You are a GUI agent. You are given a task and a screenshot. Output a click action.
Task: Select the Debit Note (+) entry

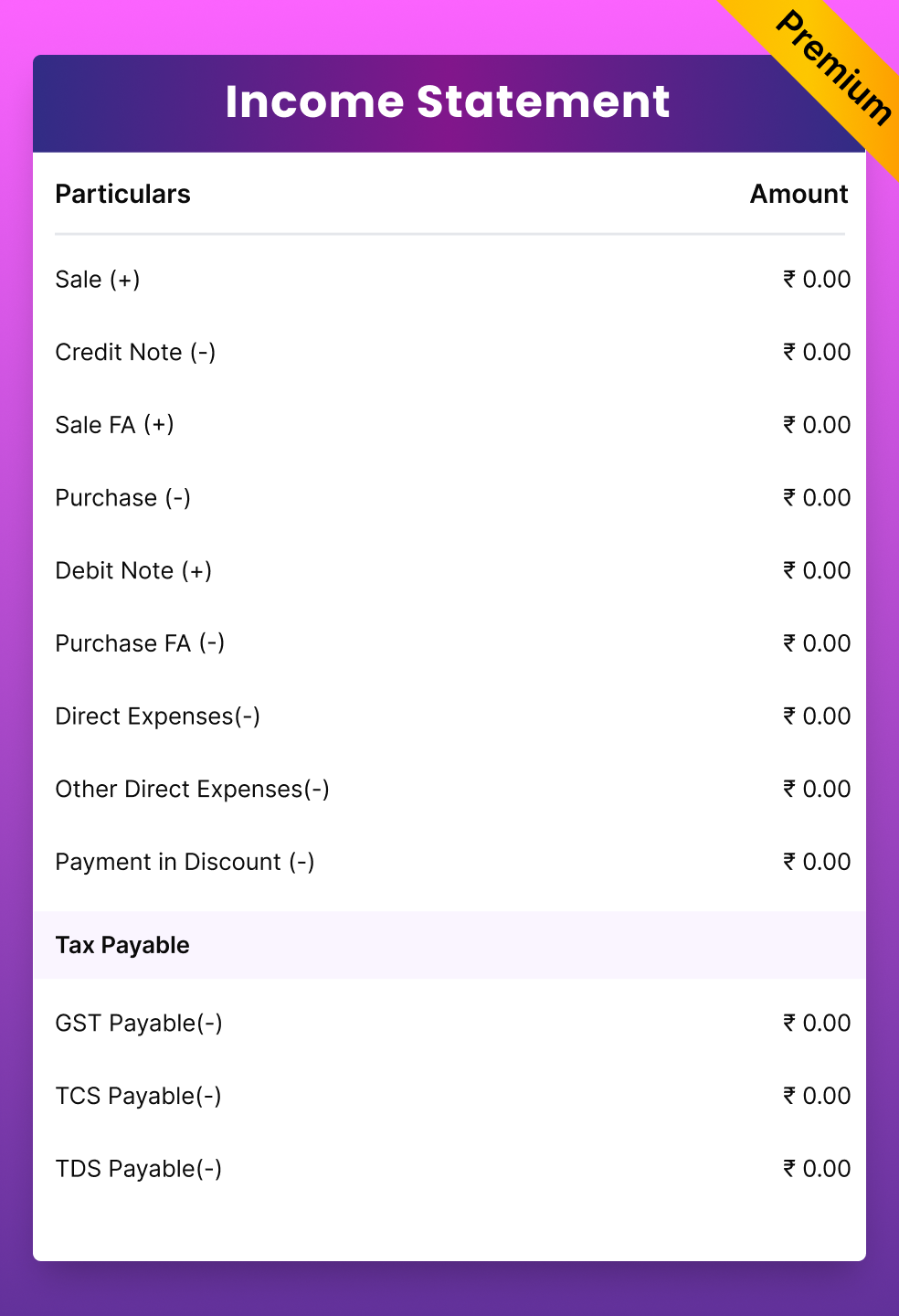pos(133,570)
